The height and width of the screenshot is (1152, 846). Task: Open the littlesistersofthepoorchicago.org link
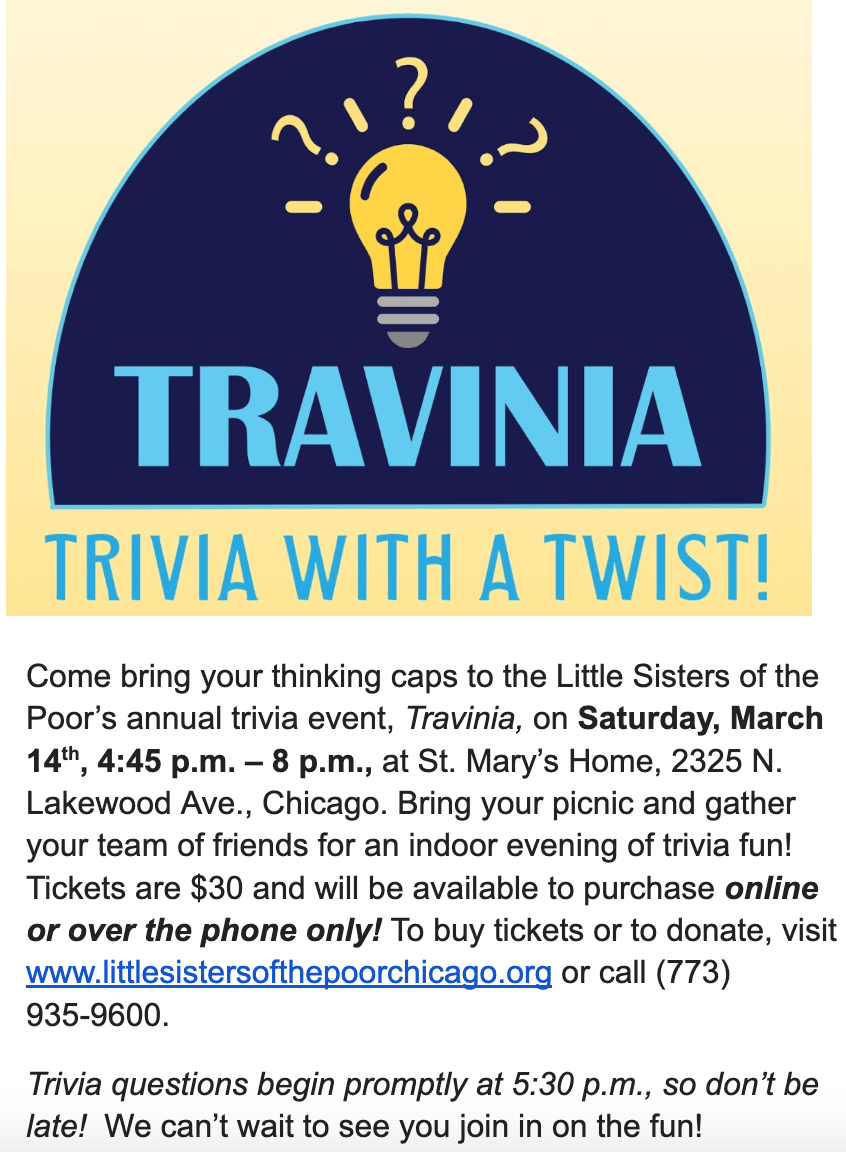point(288,972)
